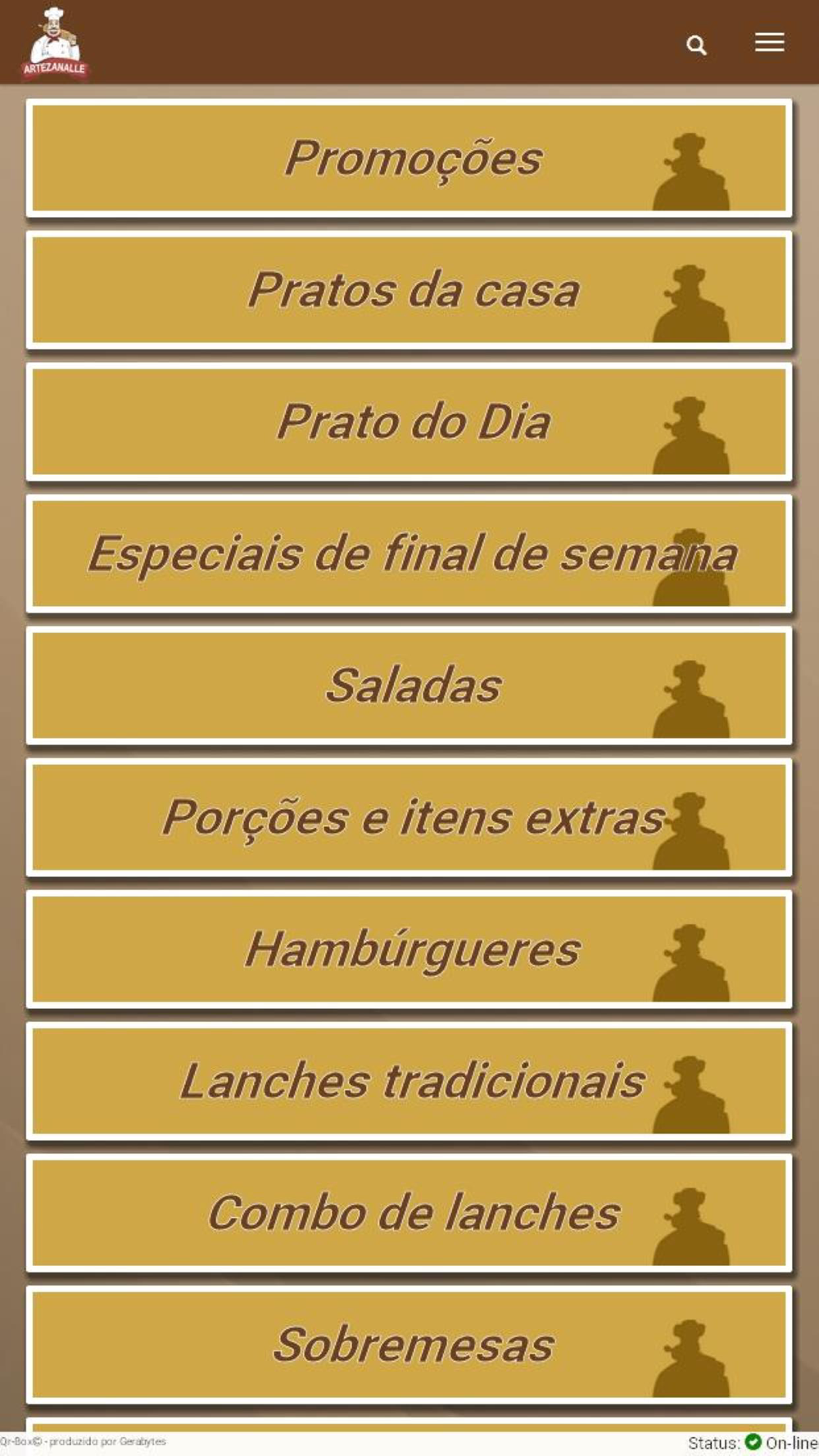Open Especiais de final de semana
Screen dimensions: 819x1456
[x=409, y=554]
